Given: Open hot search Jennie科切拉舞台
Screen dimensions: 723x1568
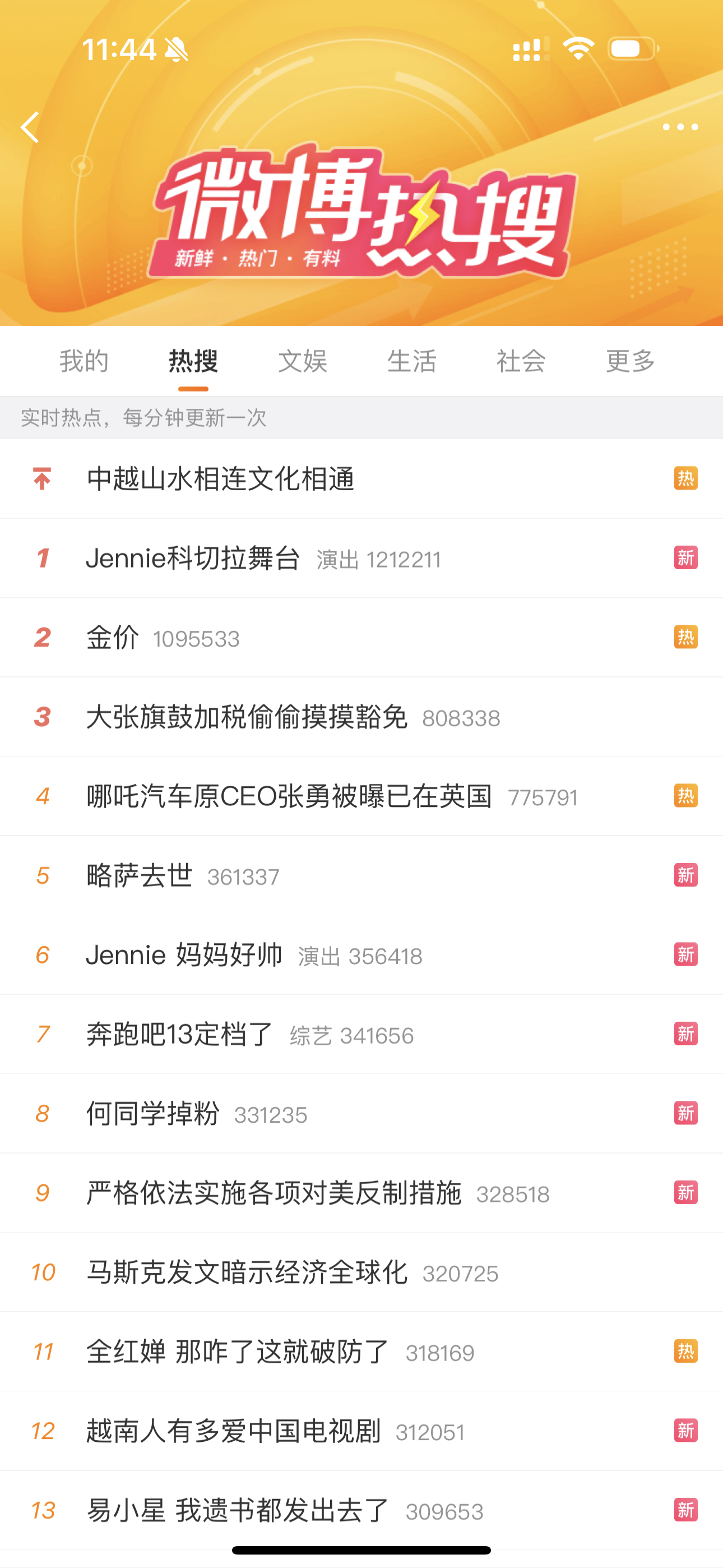Looking at the screenshot, I should click(193, 558).
